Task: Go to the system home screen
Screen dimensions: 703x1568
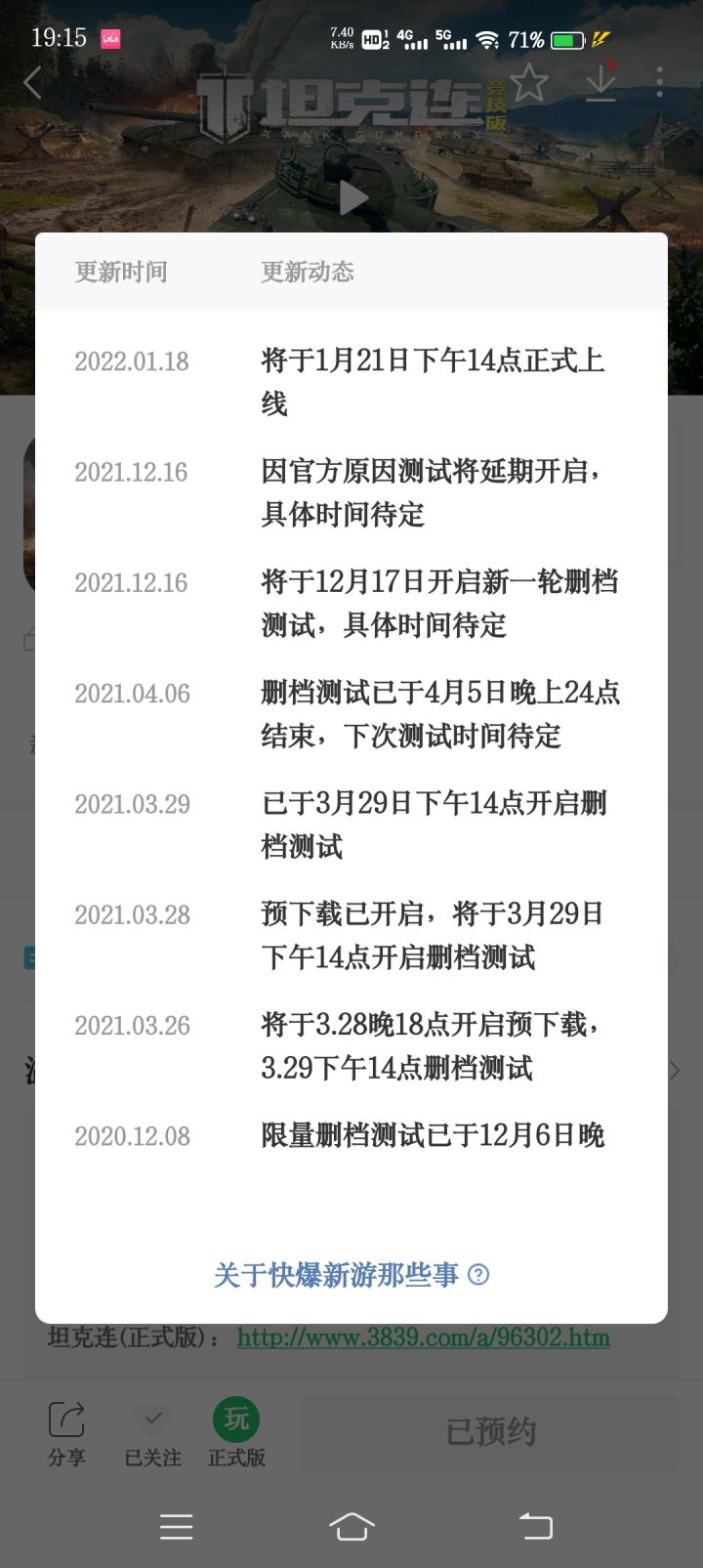Action: tap(351, 1526)
